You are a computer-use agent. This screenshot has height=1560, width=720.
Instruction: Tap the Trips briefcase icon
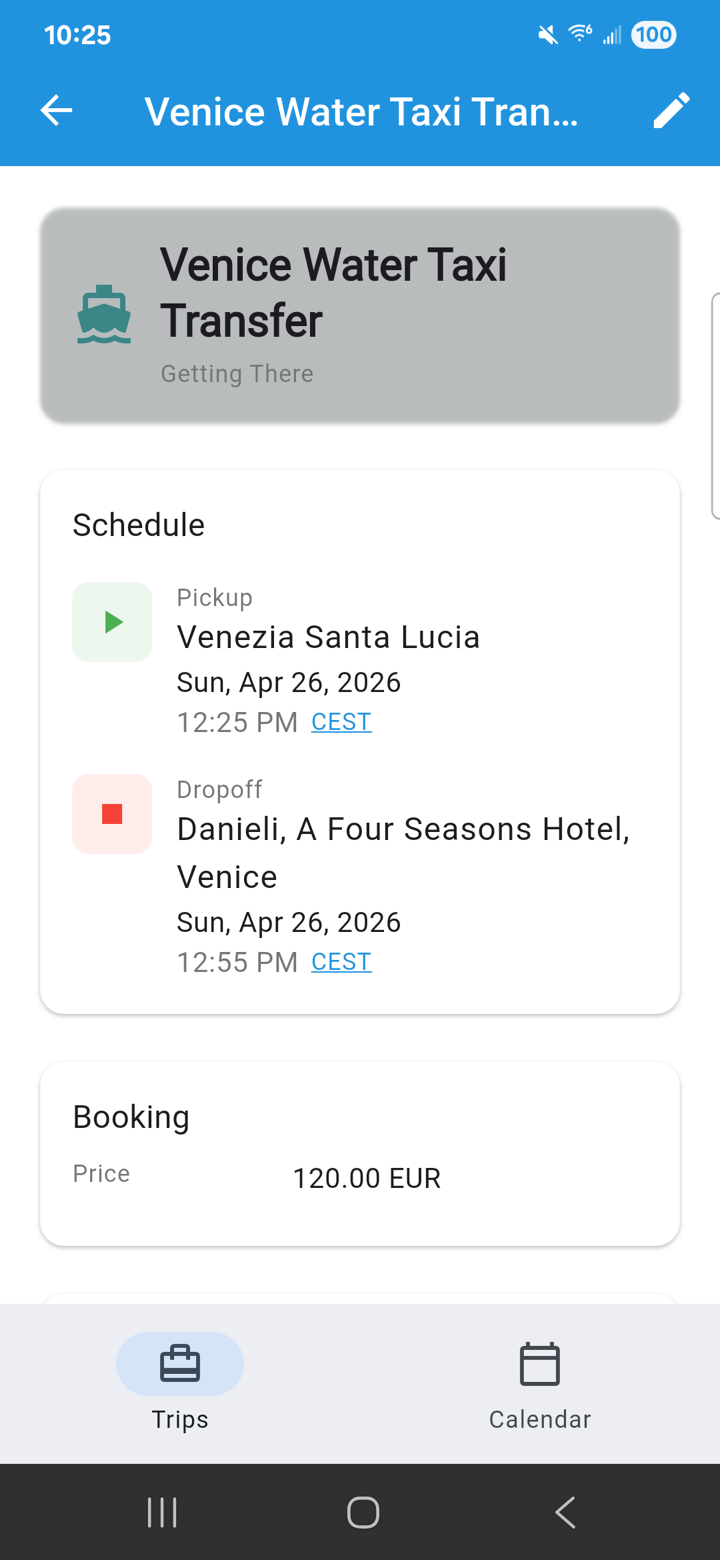click(179, 1362)
